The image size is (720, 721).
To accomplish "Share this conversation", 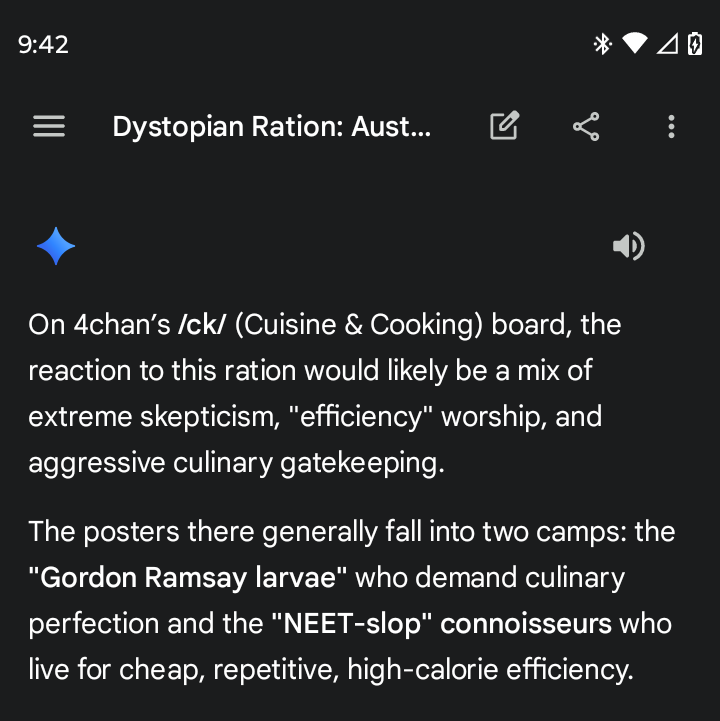I will [586, 126].
